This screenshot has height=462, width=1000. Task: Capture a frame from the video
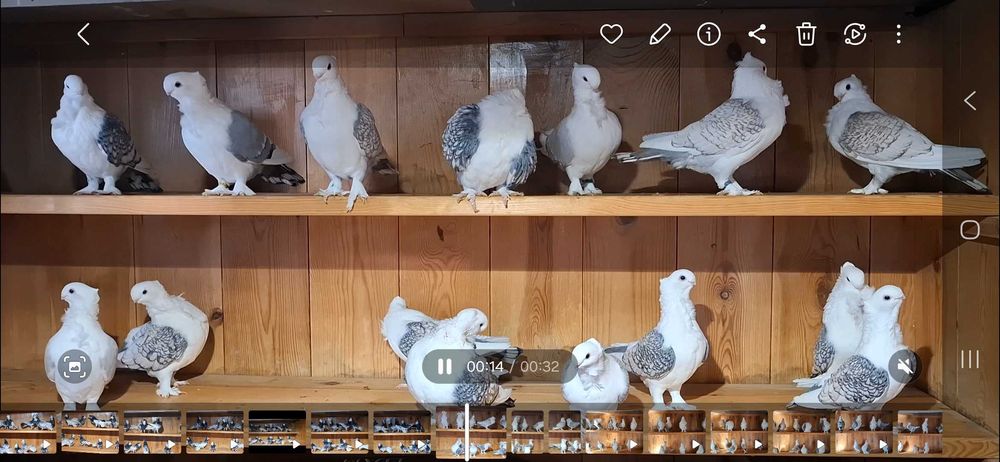(74, 366)
